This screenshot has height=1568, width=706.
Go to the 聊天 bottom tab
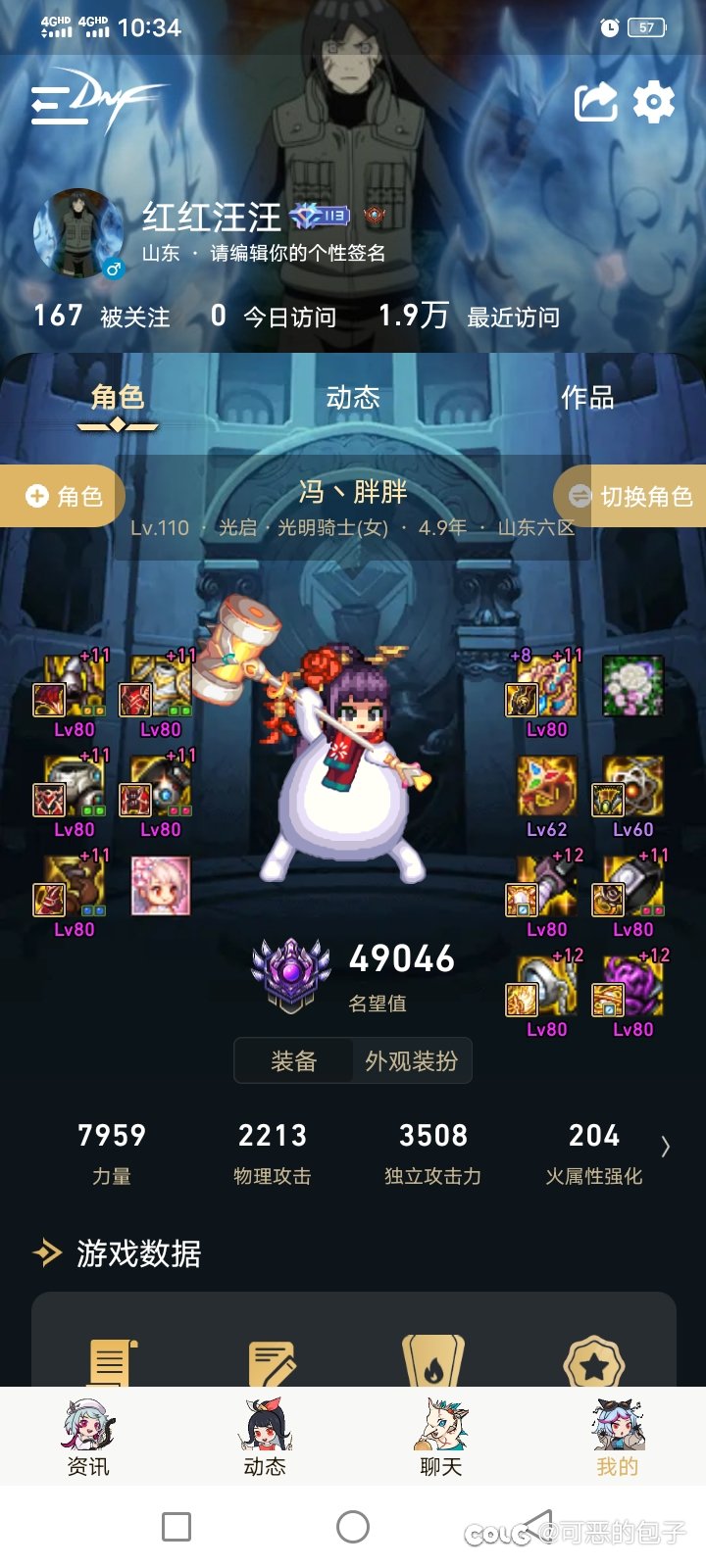tap(441, 1438)
